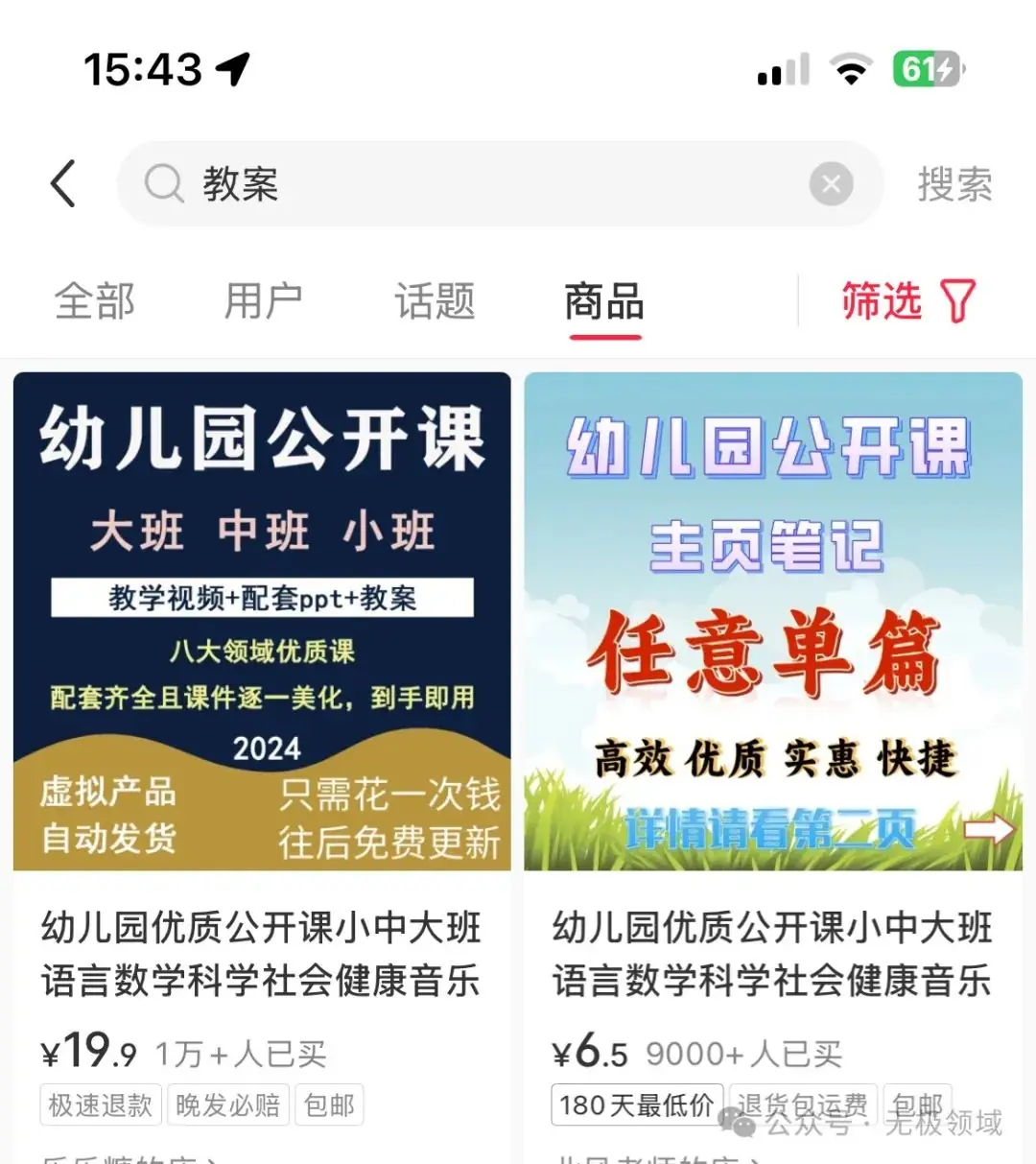The image size is (1036, 1164).
Task: Tap the location arrow next to the time
Action: [230, 69]
